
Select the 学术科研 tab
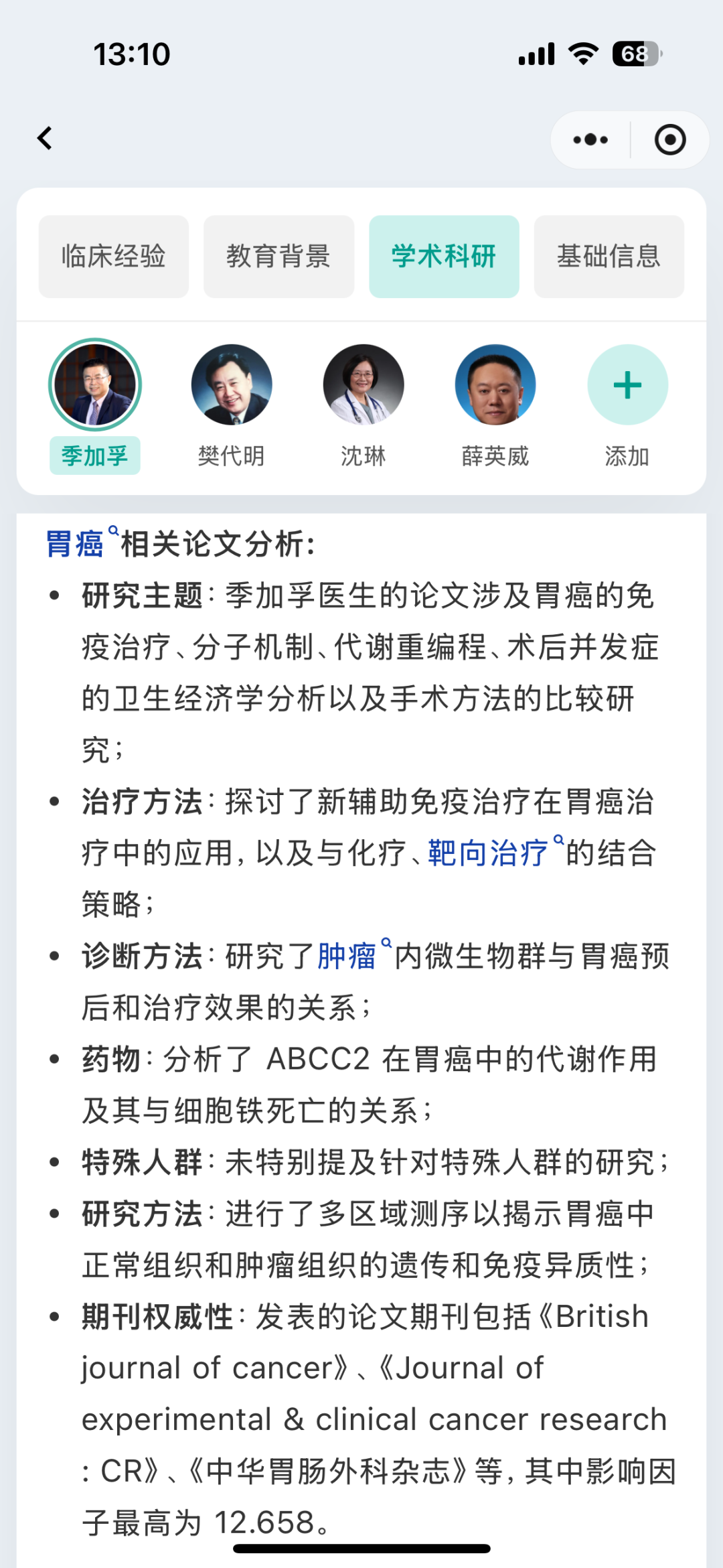point(444,257)
